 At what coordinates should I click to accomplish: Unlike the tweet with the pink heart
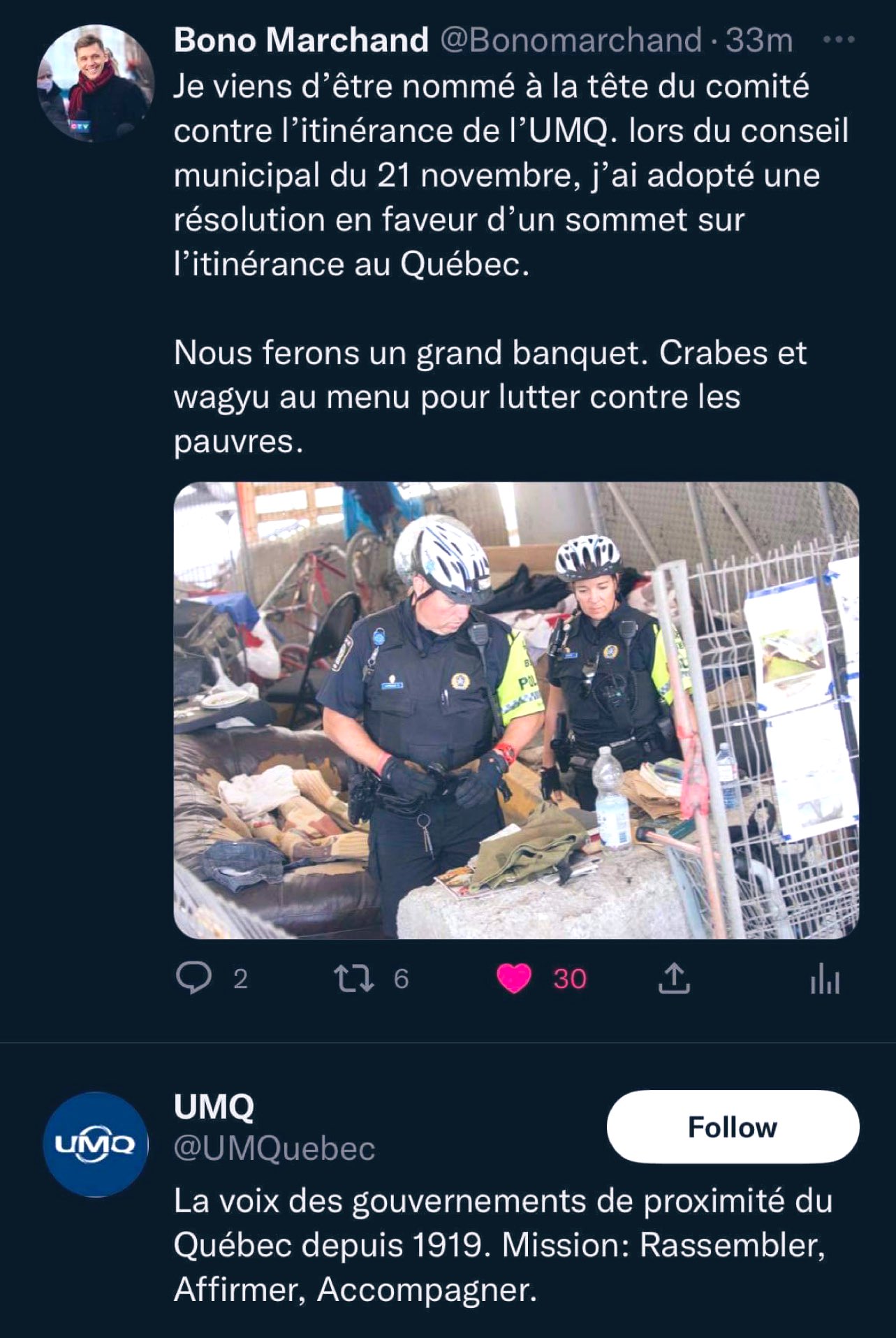click(515, 977)
